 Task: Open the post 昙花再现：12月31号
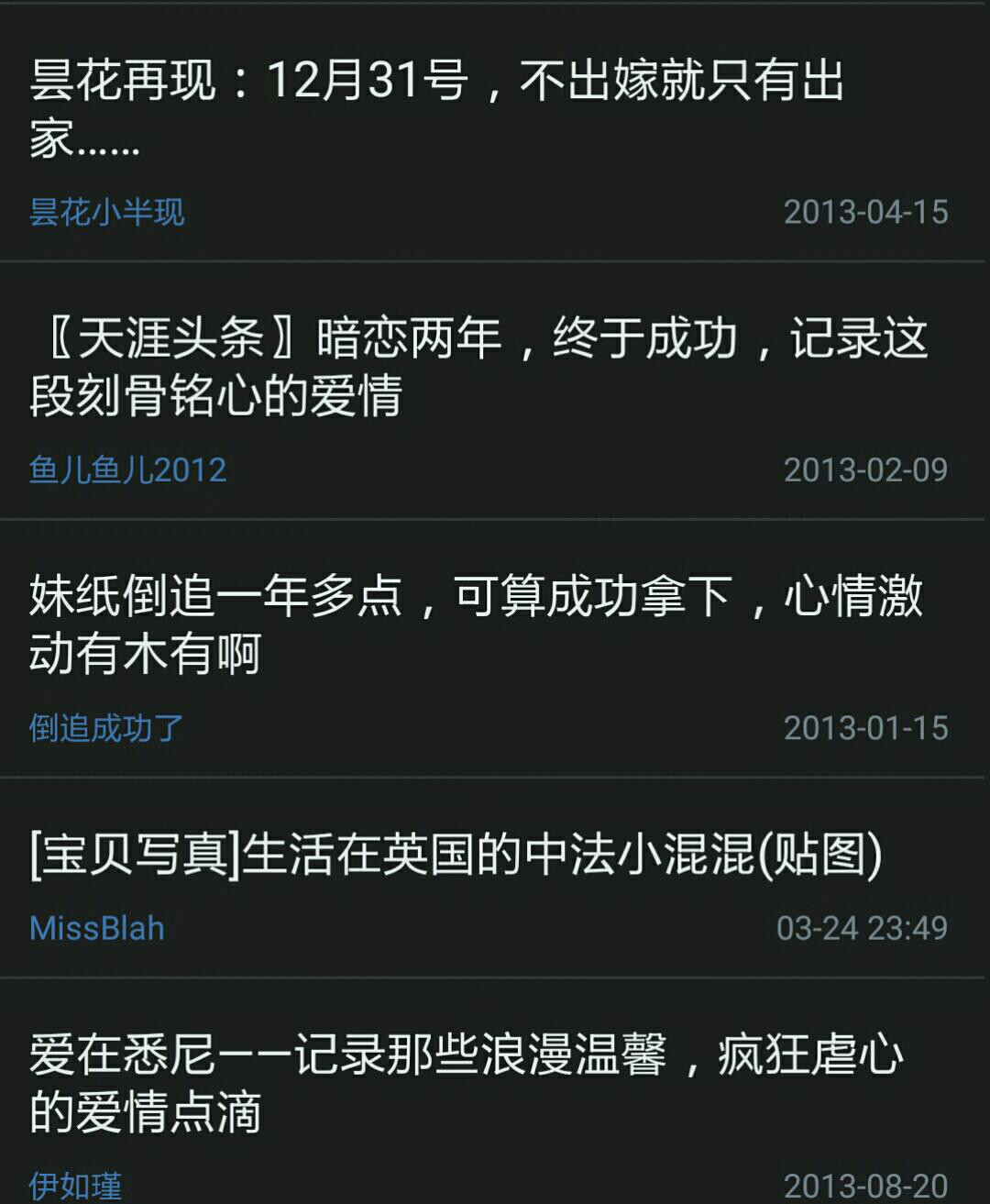(436, 108)
